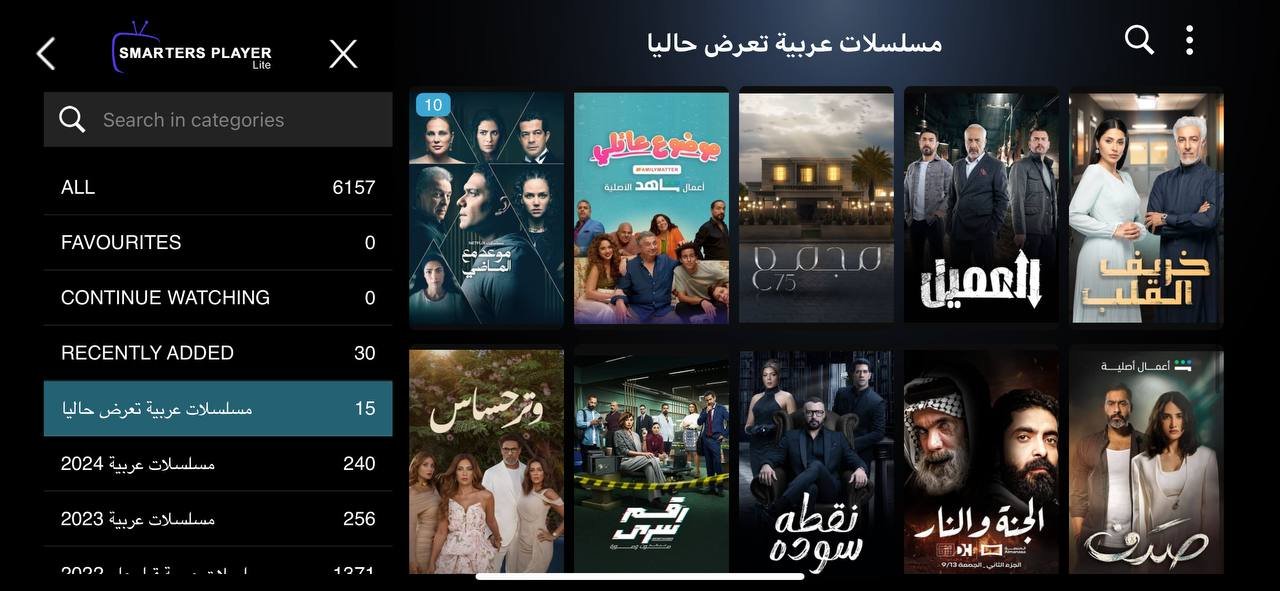Viewport: 1280px width, 591px height.
Task: Select the ALL category
Action: (218, 187)
